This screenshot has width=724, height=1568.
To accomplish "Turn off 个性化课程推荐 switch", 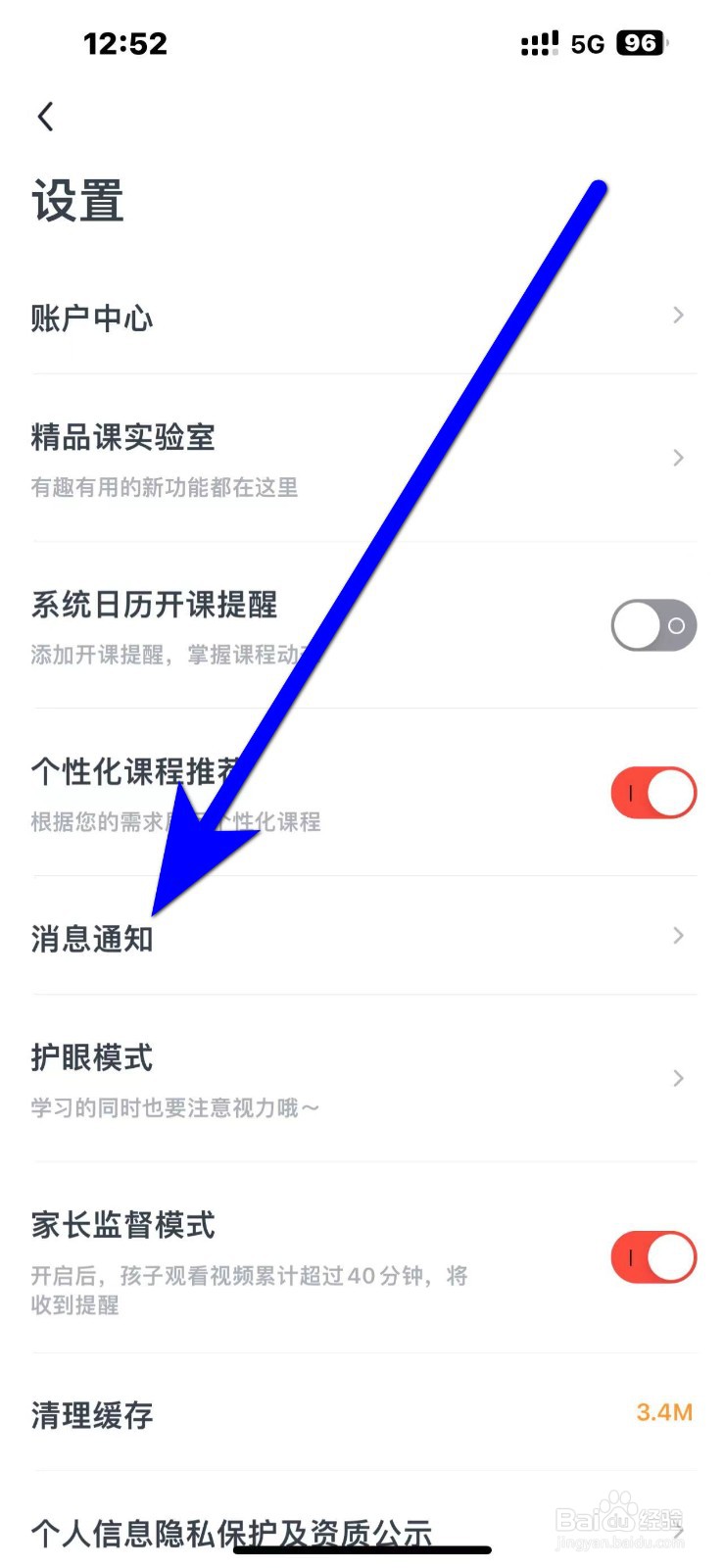I will [x=653, y=793].
